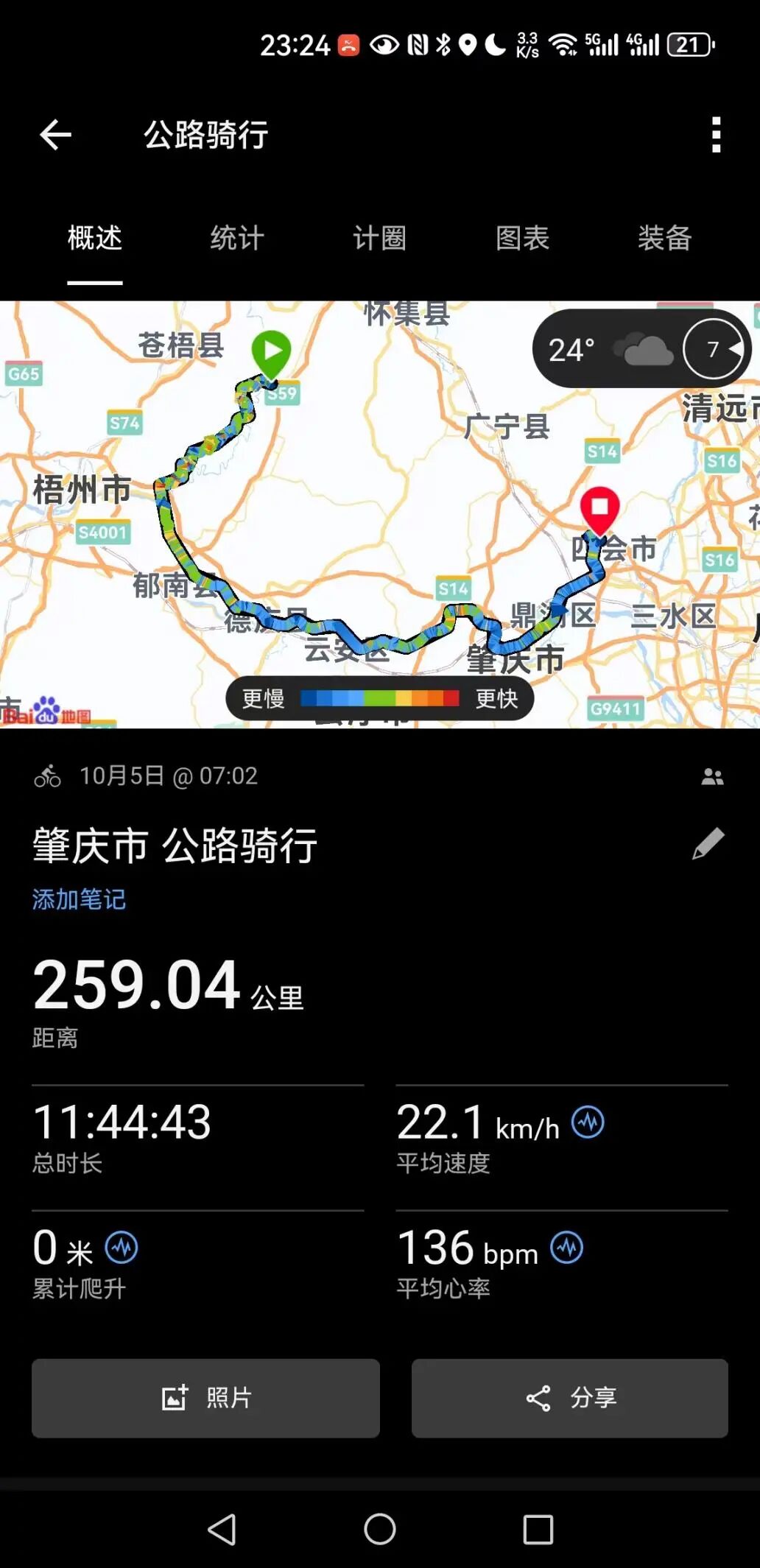Add photos with the 照片 button
The image size is (760, 1568).
click(x=205, y=1398)
